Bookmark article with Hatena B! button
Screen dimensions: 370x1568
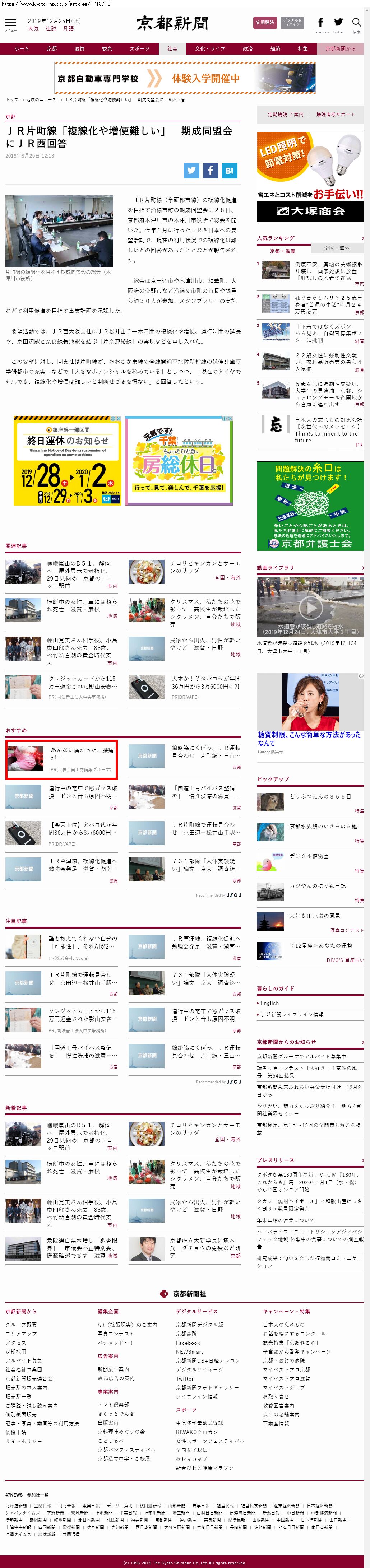point(229,171)
